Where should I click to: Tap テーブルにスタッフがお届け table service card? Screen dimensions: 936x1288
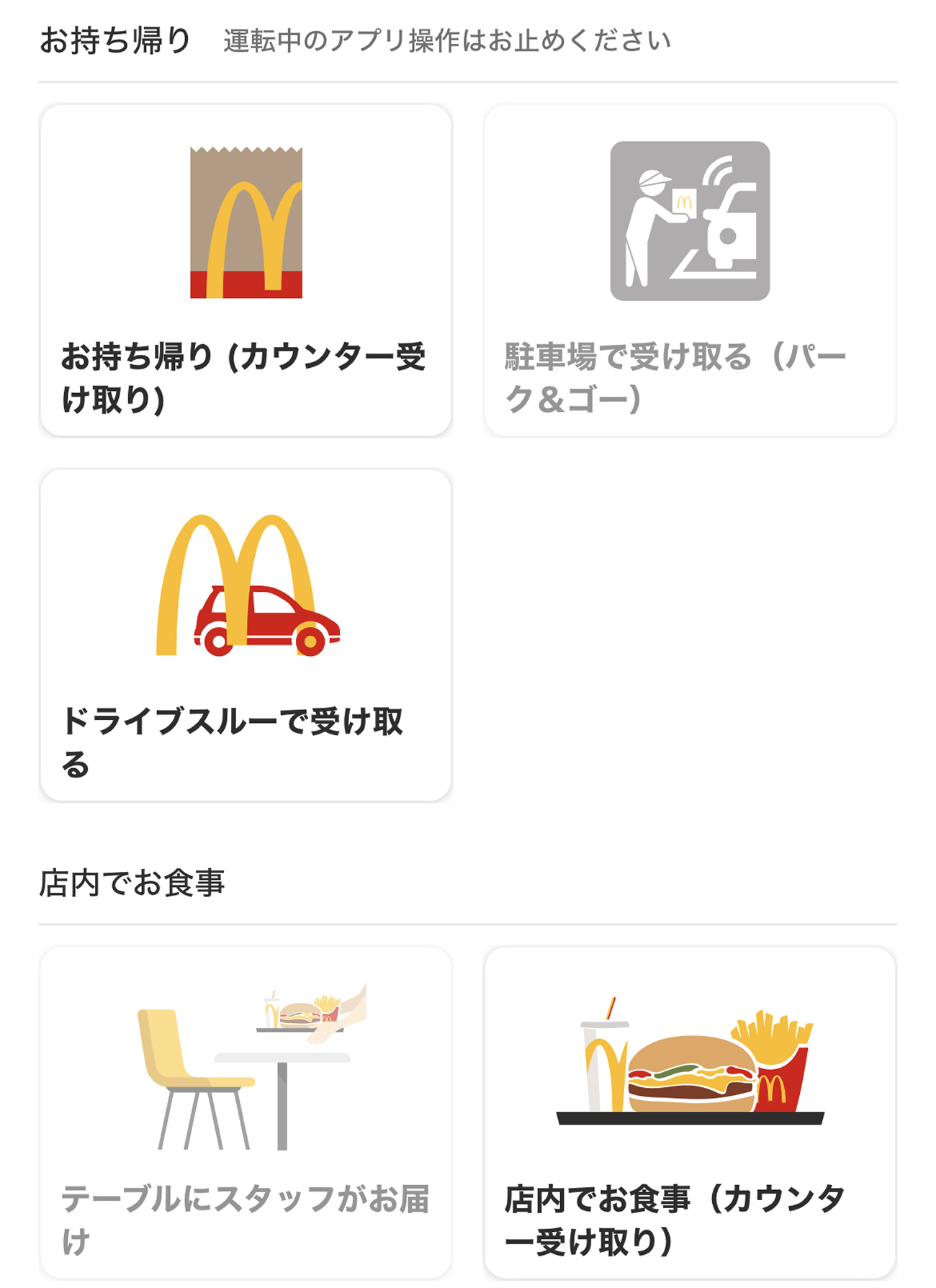[x=246, y=1112]
